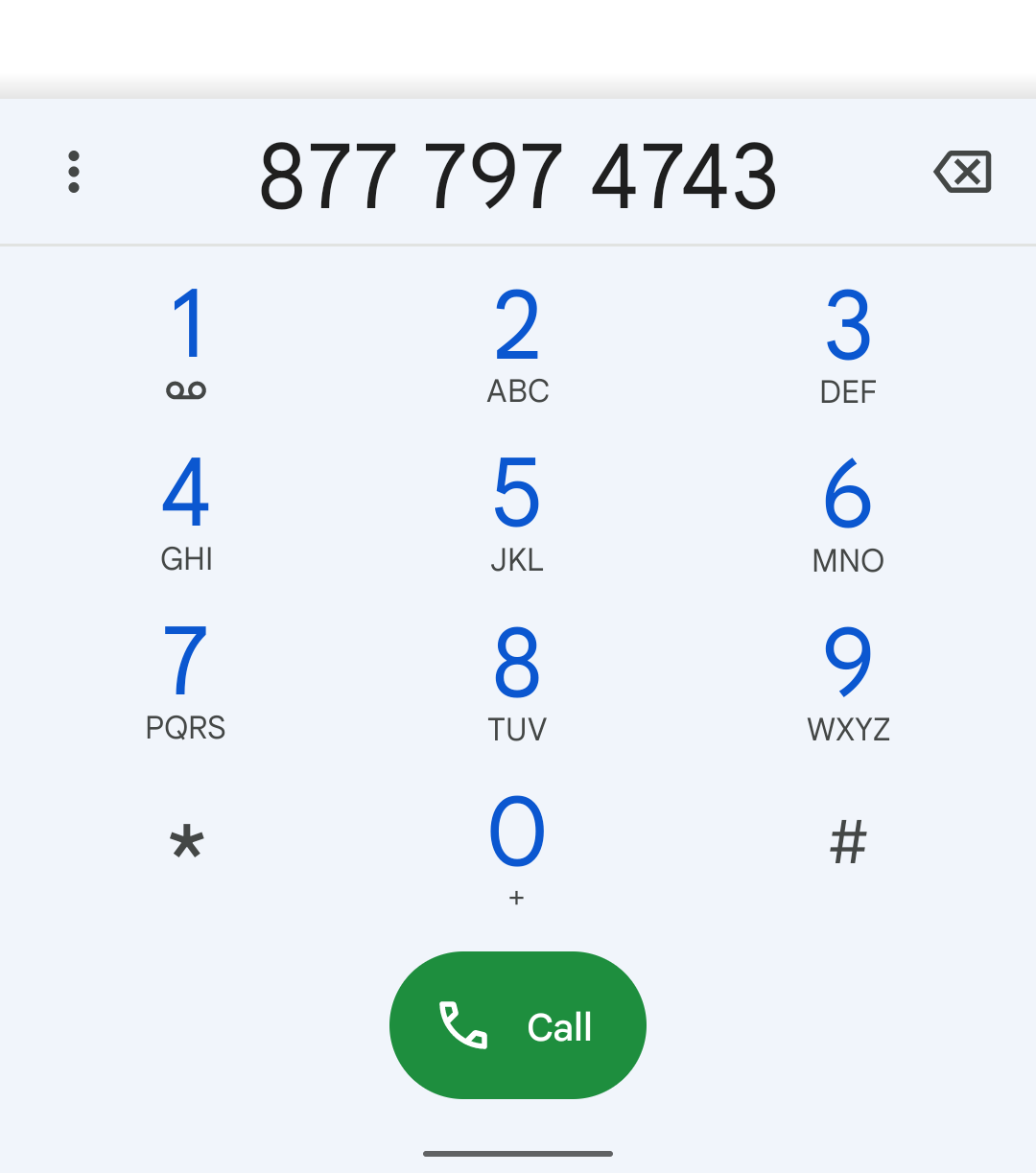Enter digit 0 on the dial pad
This screenshot has height=1173, width=1036.
click(x=517, y=846)
